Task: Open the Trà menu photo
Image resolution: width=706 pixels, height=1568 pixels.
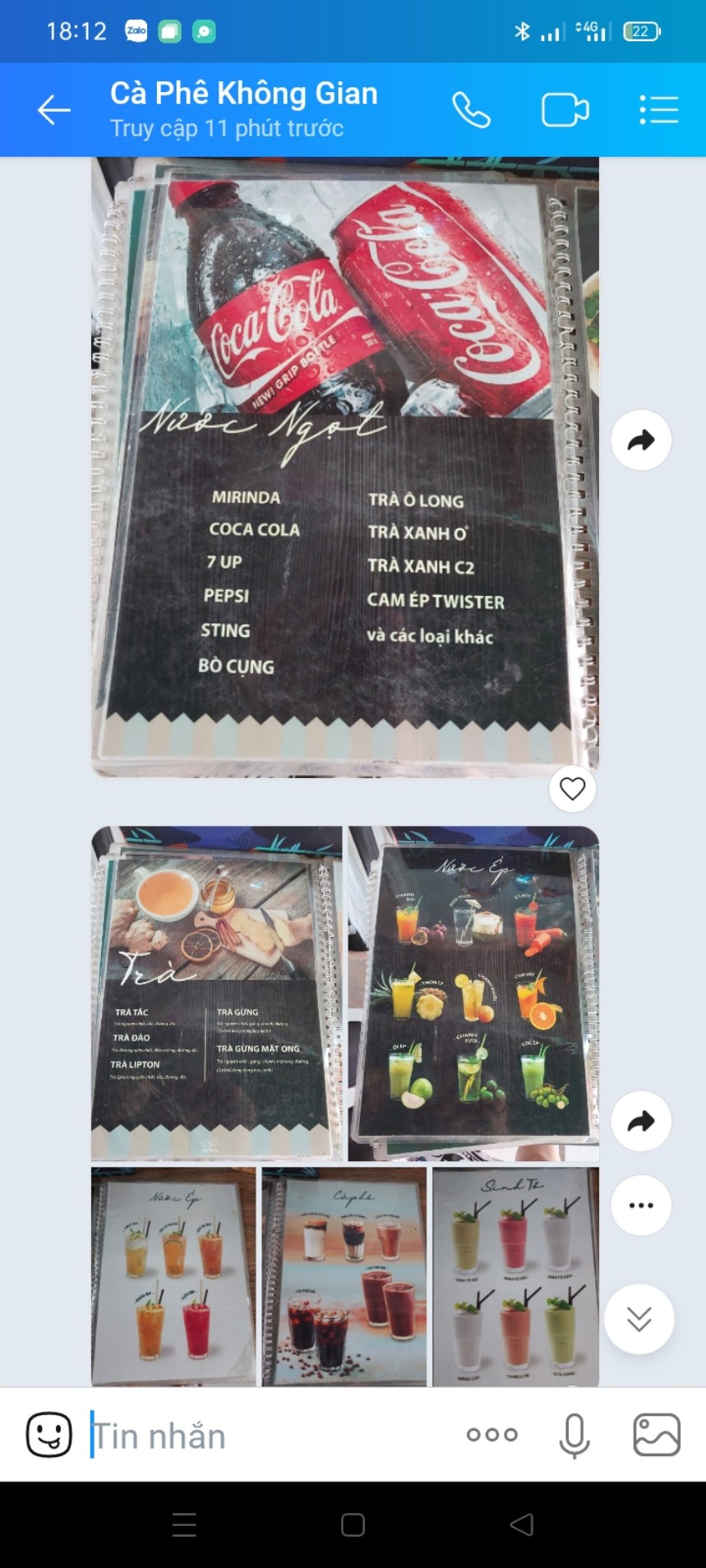Action: pos(216,993)
